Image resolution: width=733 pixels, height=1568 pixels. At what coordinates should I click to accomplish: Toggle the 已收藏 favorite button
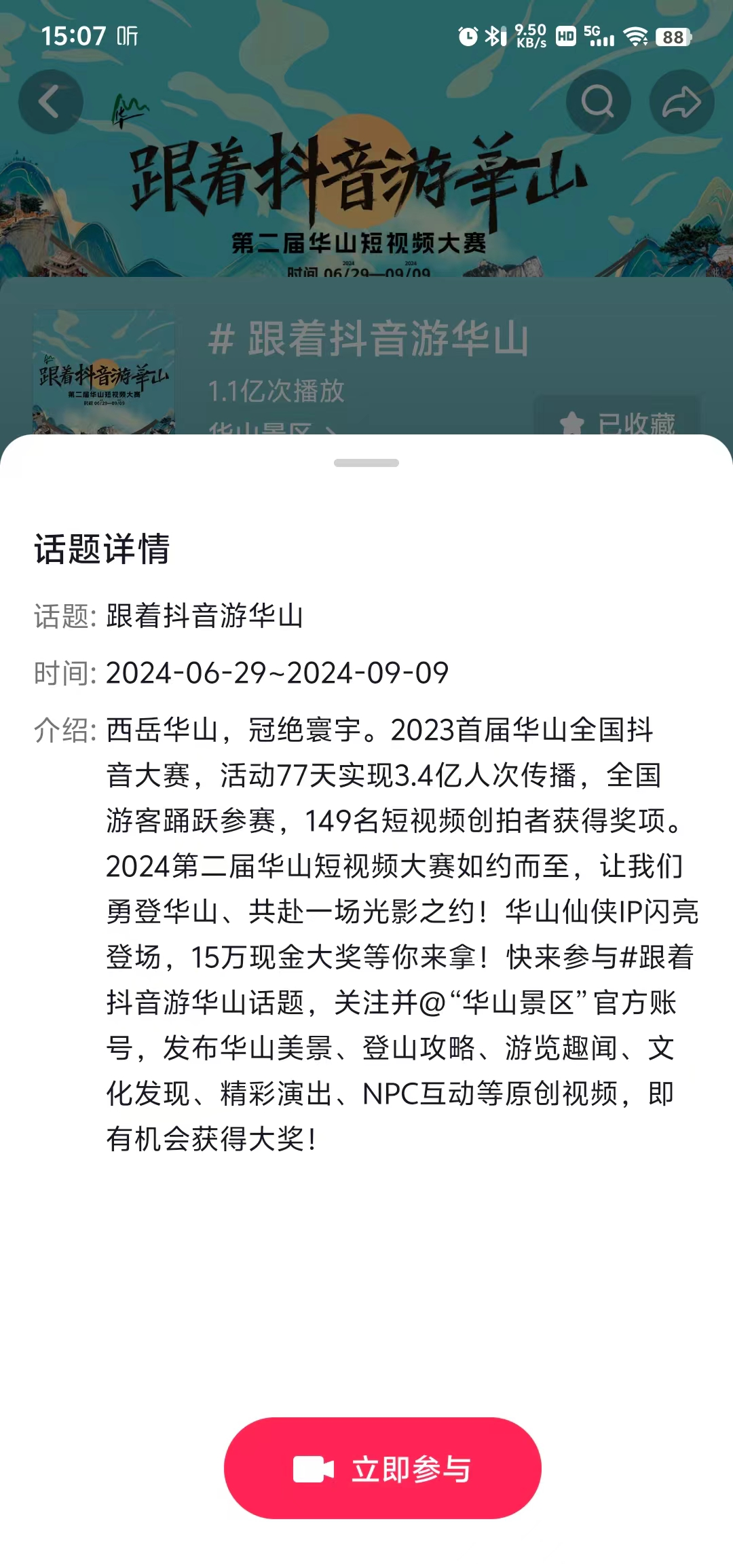click(x=617, y=422)
